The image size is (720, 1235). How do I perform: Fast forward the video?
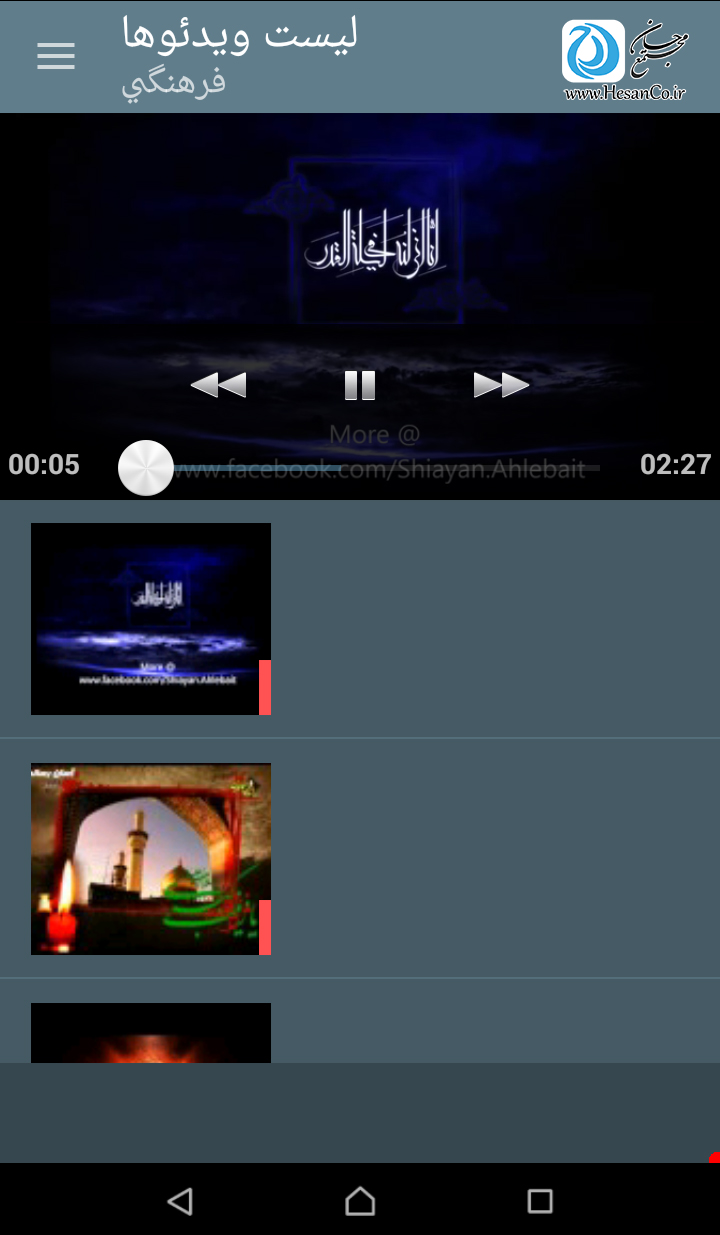click(x=501, y=385)
